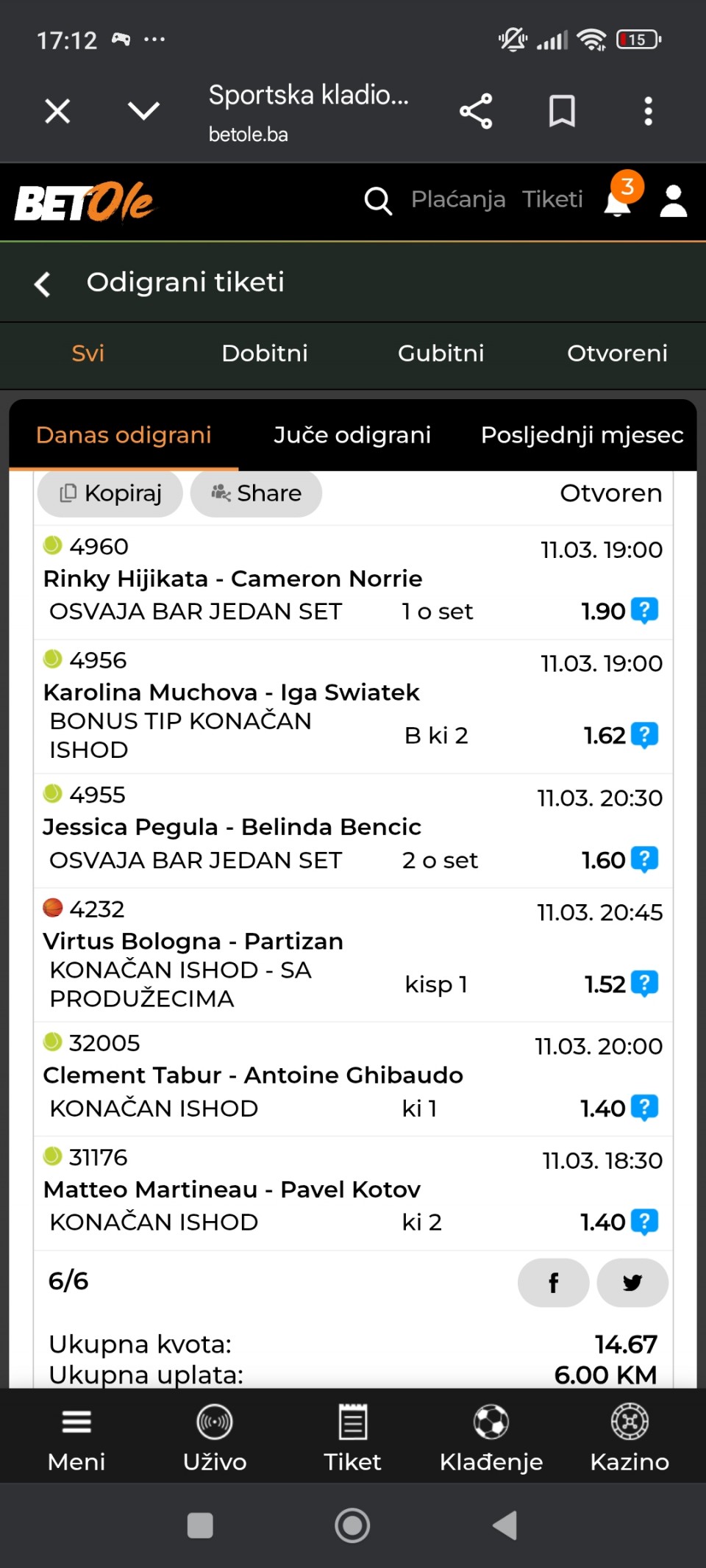Open the user profile icon

click(x=673, y=201)
